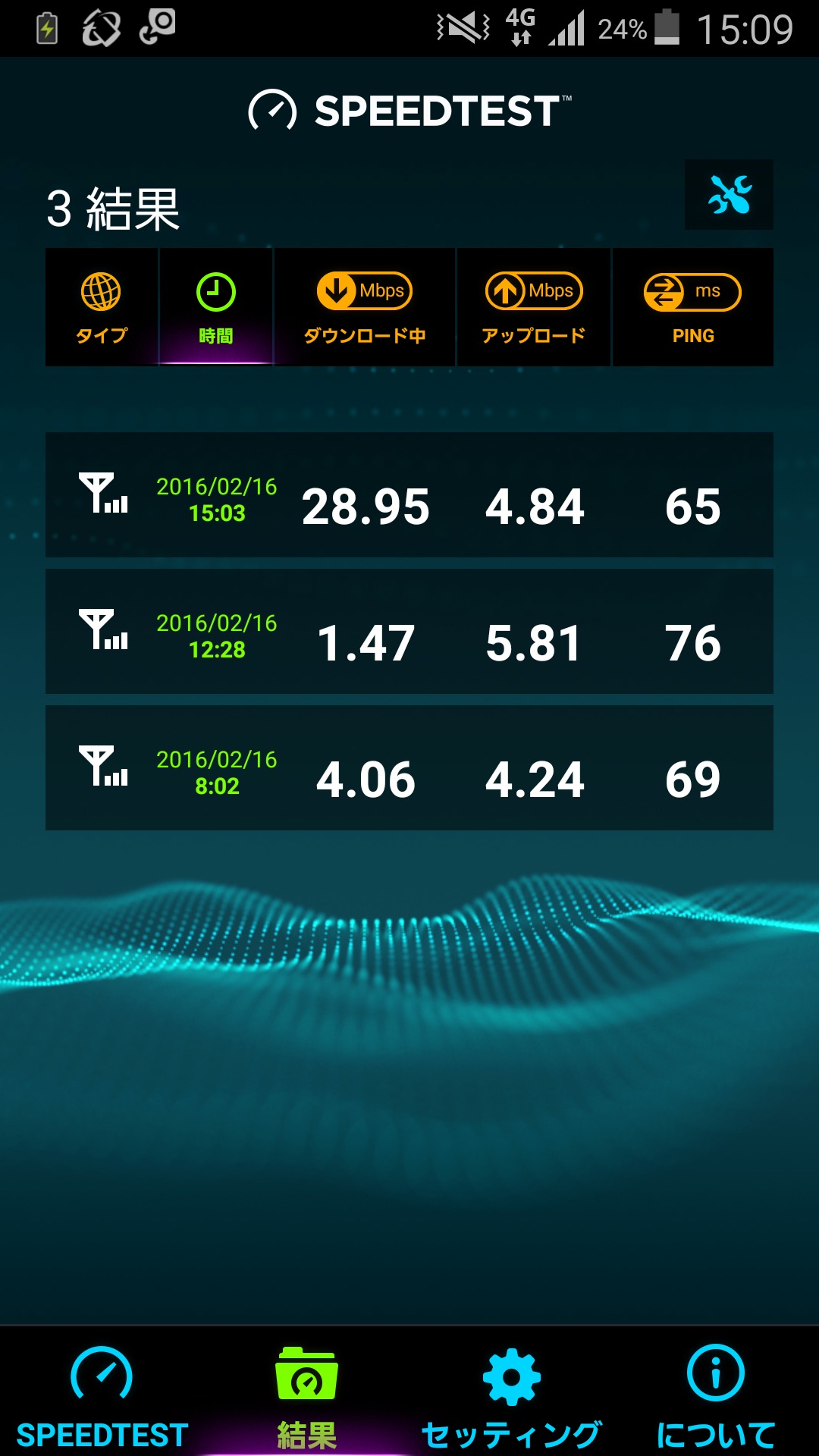Sort results by タイプ column
The height and width of the screenshot is (1456, 819).
[102, 307]
